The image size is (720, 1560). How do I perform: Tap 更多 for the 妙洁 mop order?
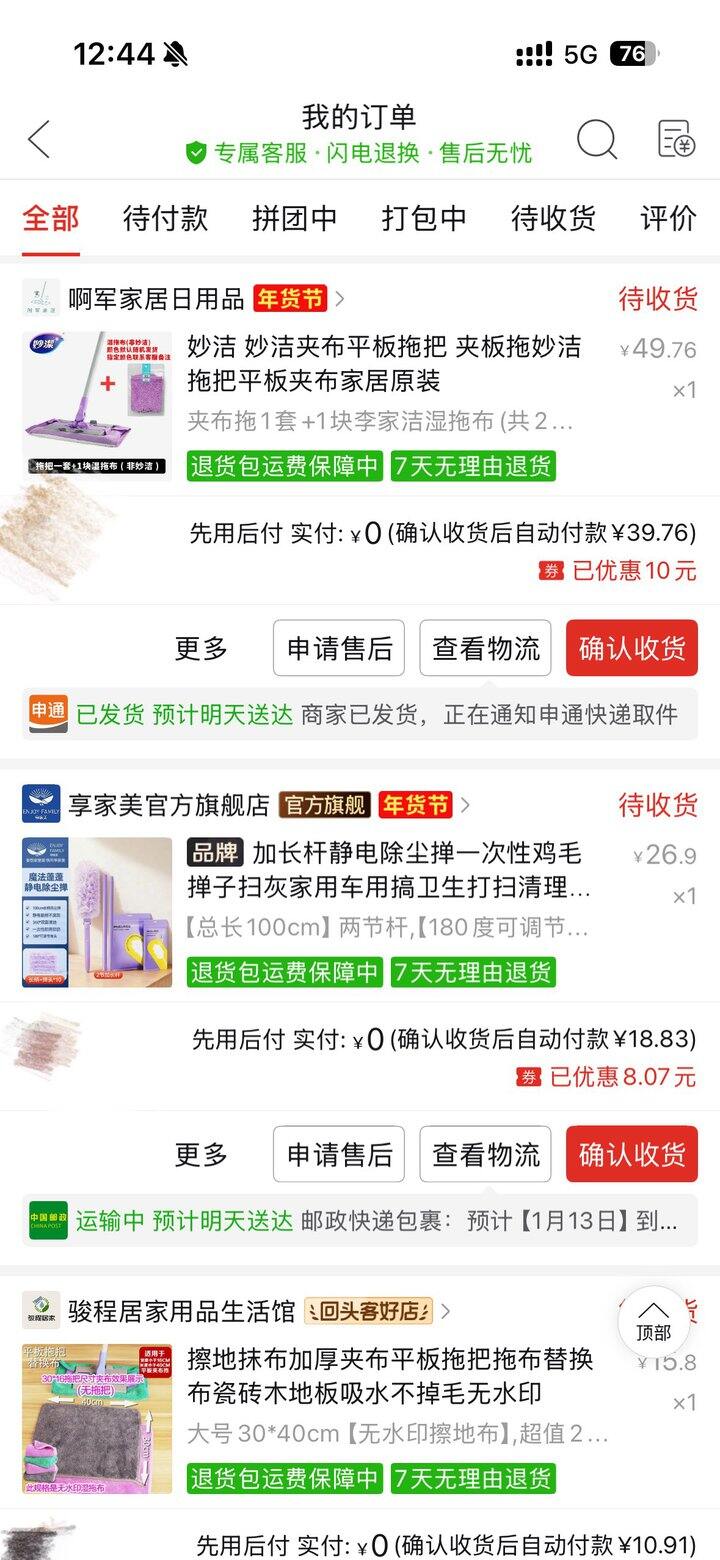[x=201, y=648]
